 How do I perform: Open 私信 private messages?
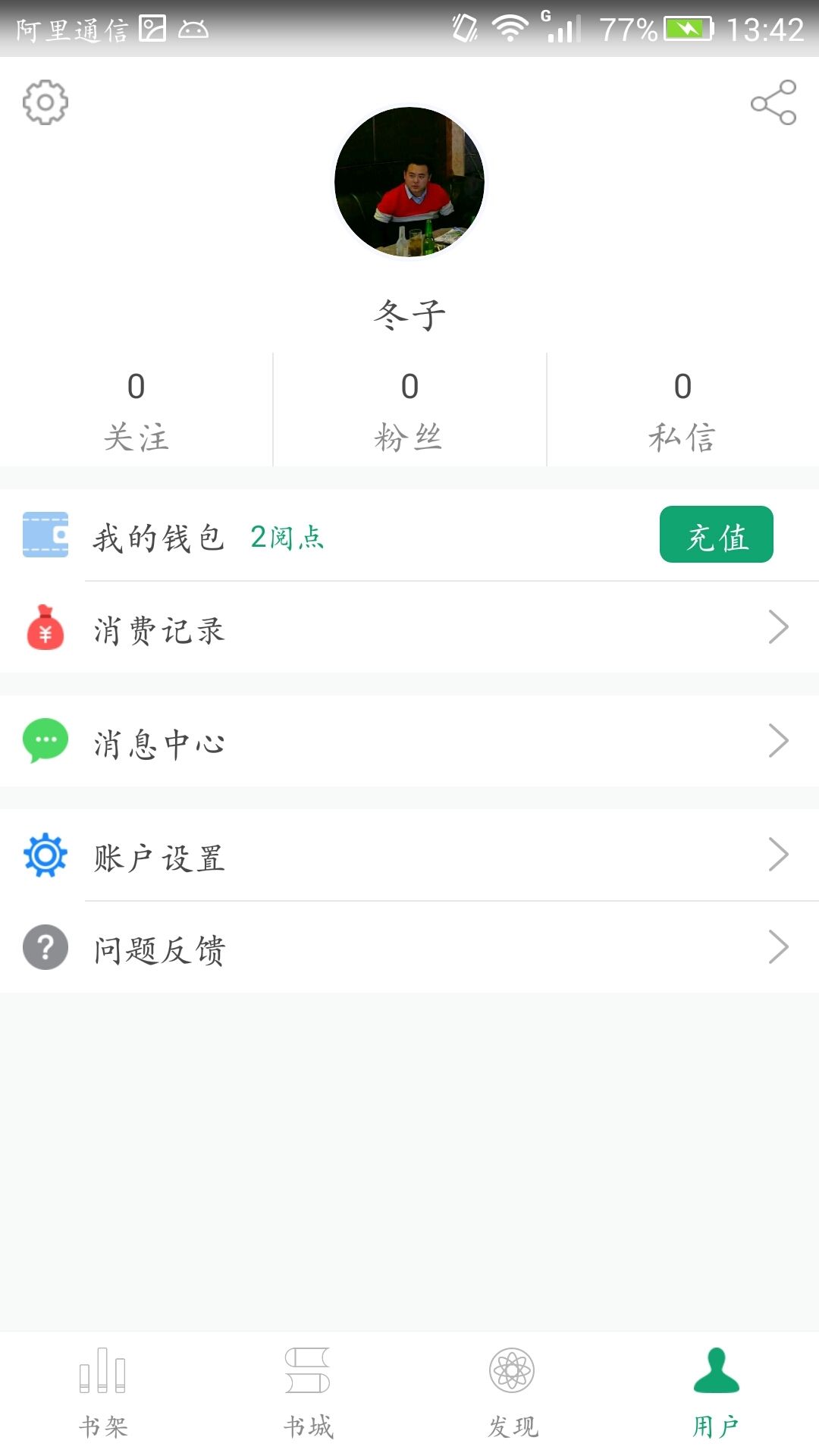tap(682, 411)
